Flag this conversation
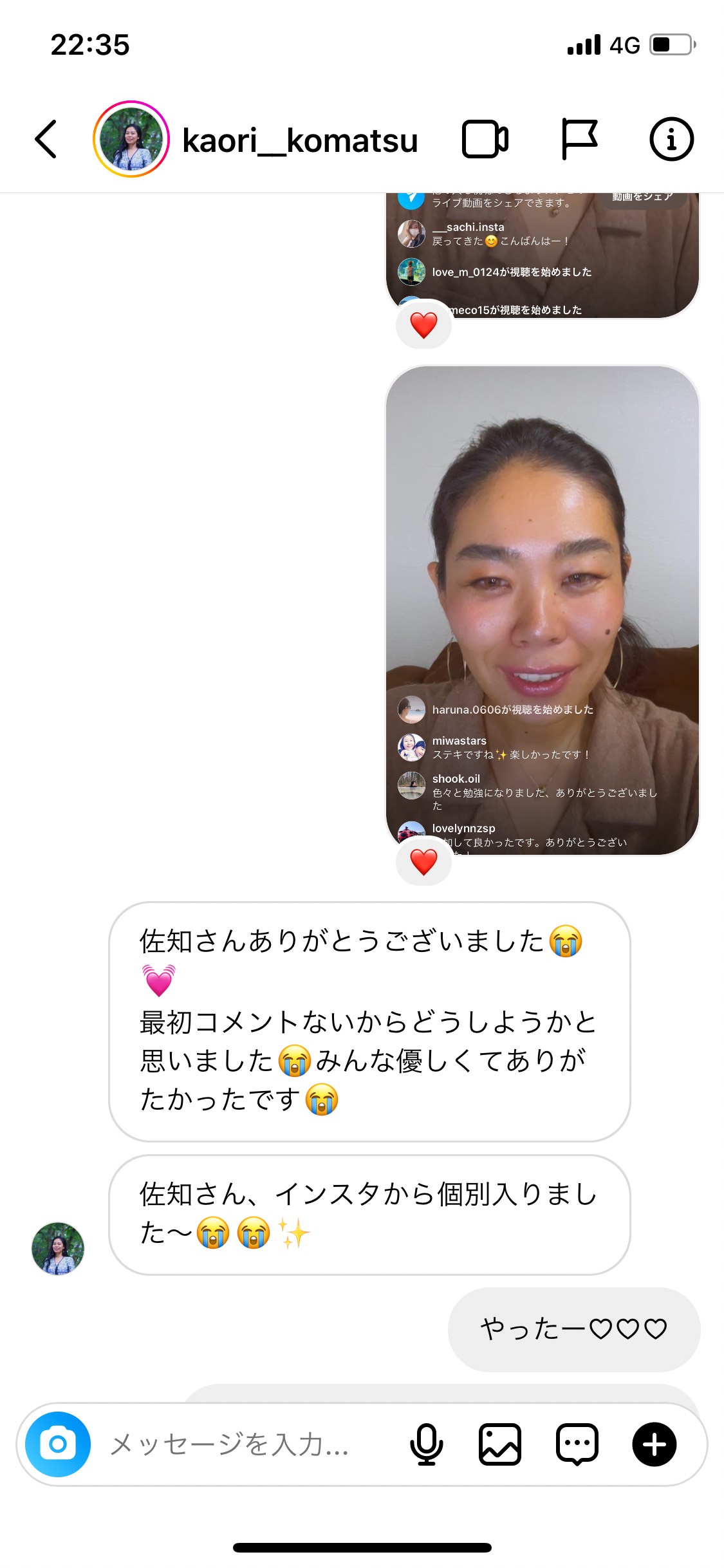The width and height of the screenshot is (724, 1568). click(579, 139)
